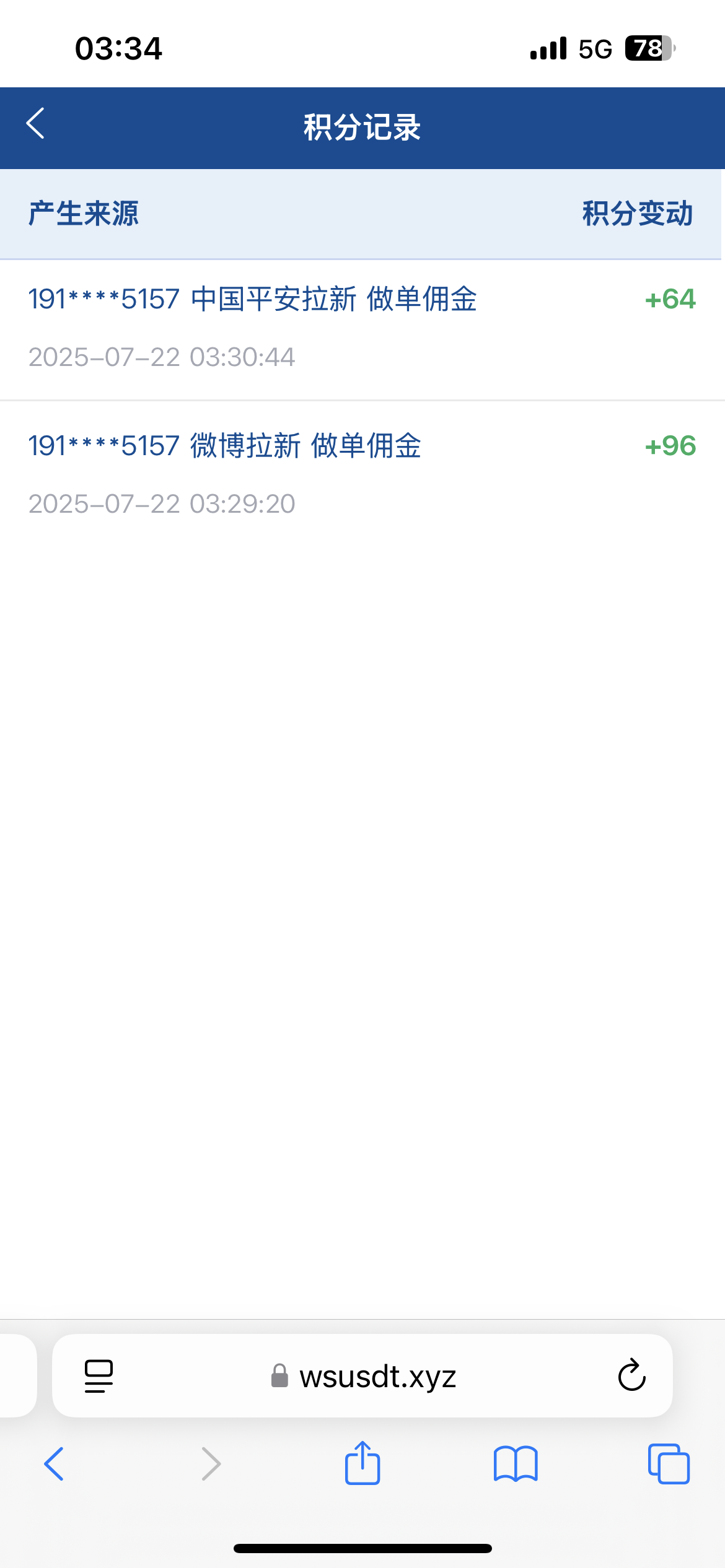Reload the current web page
The width and height of the screenshot is (725, 1568).
point(631,1375)
